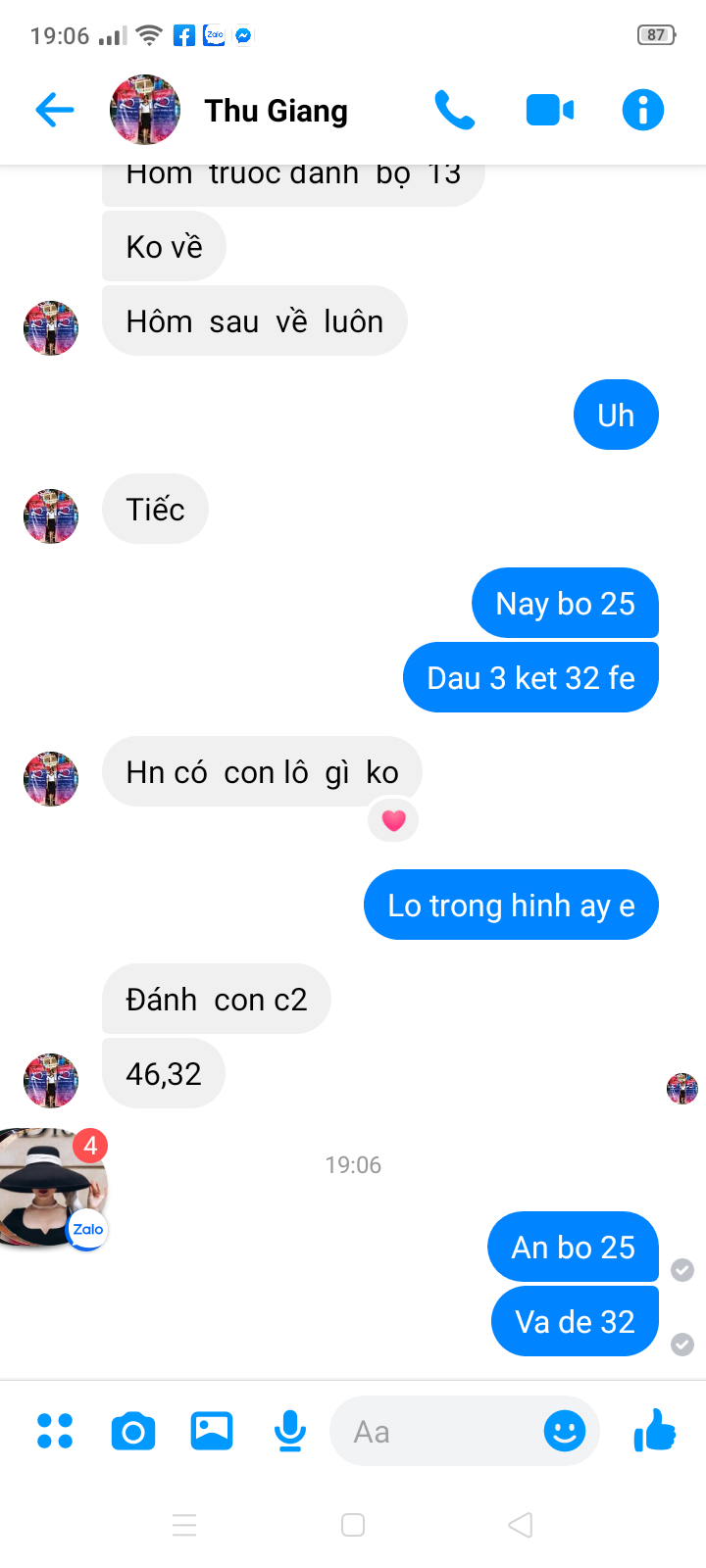706x1568 pixels.
Task: Open the conversation info icon
Action: 643,110
